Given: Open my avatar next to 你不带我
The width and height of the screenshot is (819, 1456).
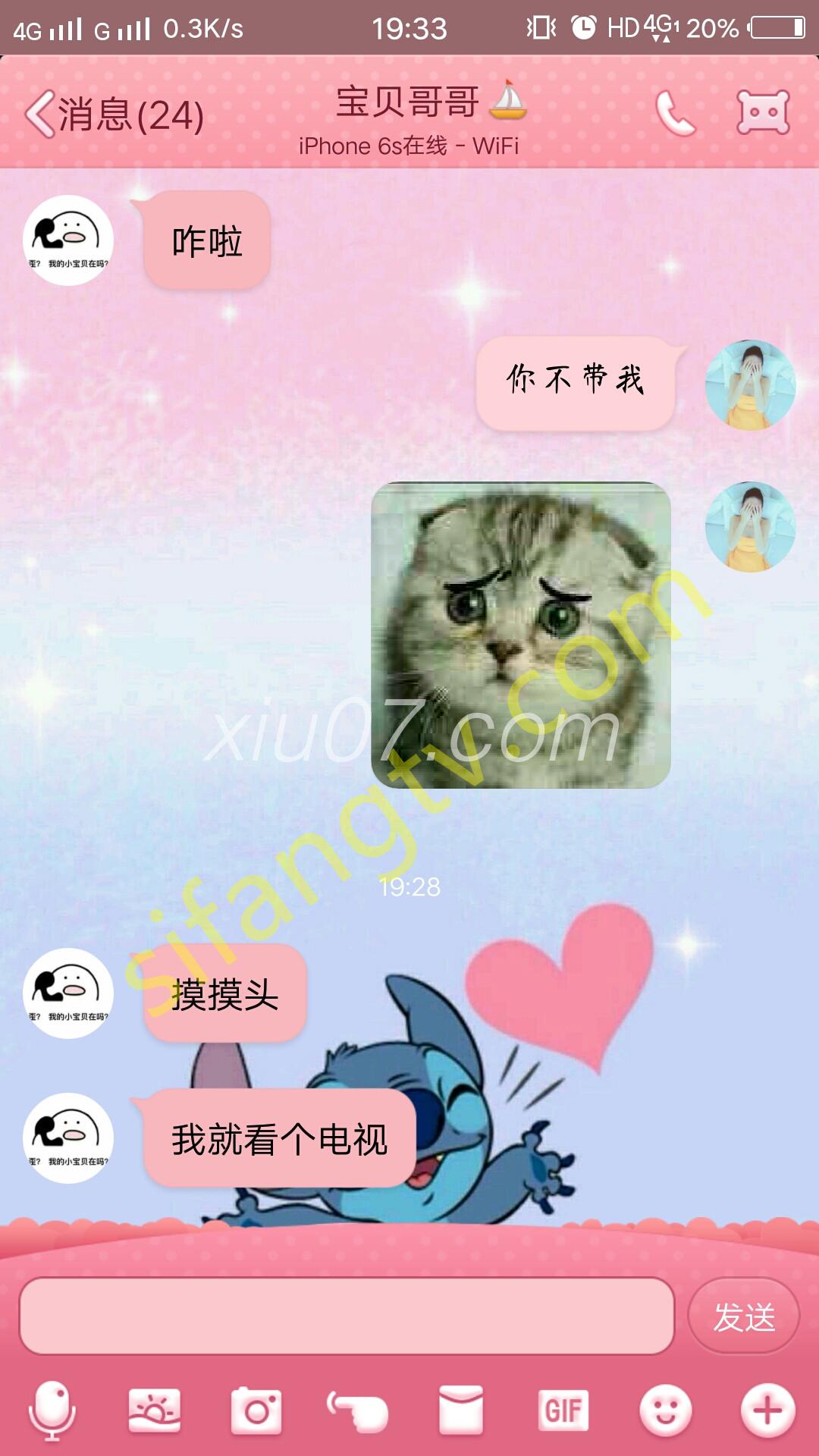Looking at the screenshot, I should click(x=750, y=385).
